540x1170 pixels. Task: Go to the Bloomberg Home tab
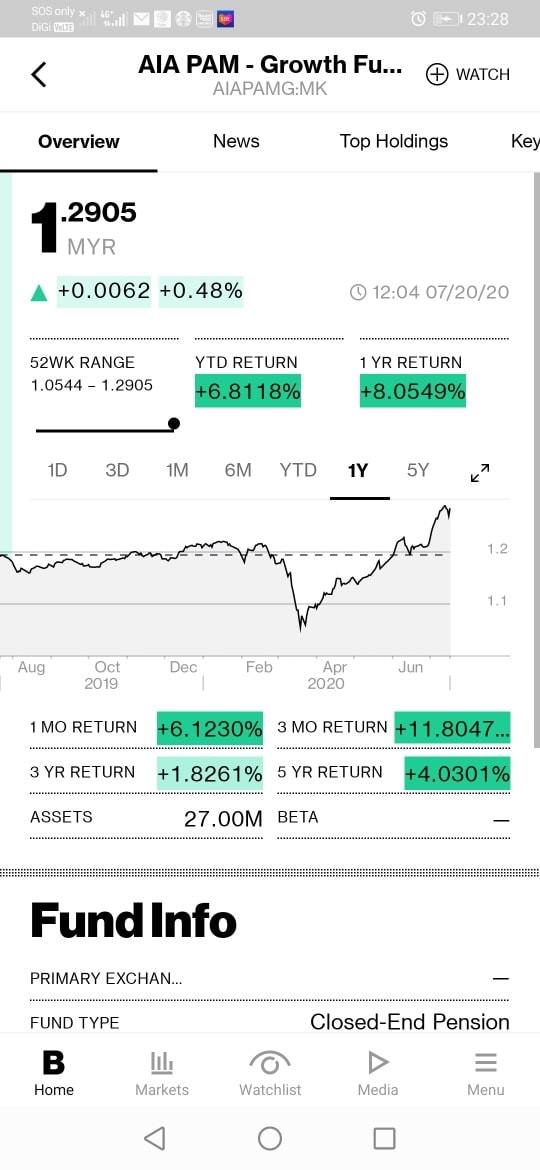pos(54,1074)
